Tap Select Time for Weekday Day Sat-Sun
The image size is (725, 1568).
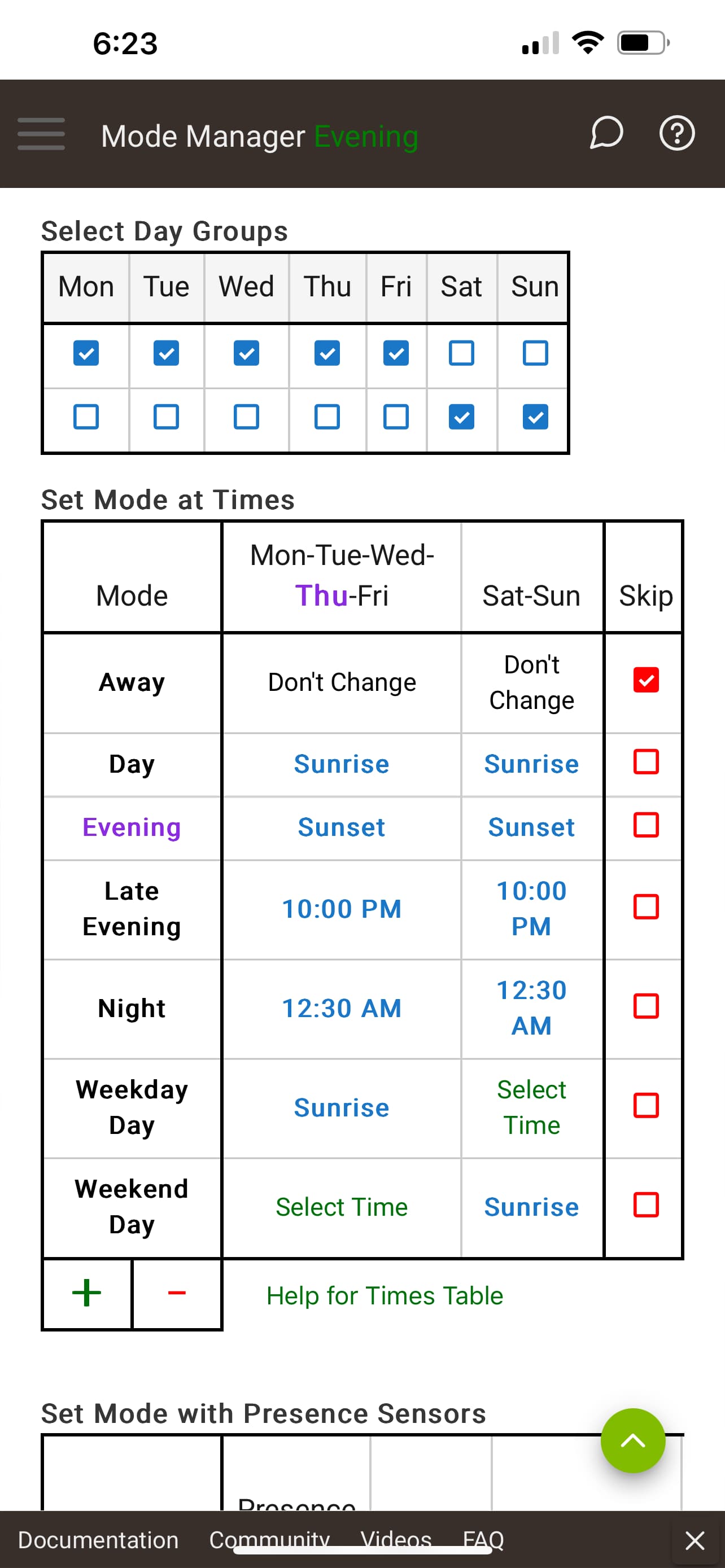click(531, 1107)
